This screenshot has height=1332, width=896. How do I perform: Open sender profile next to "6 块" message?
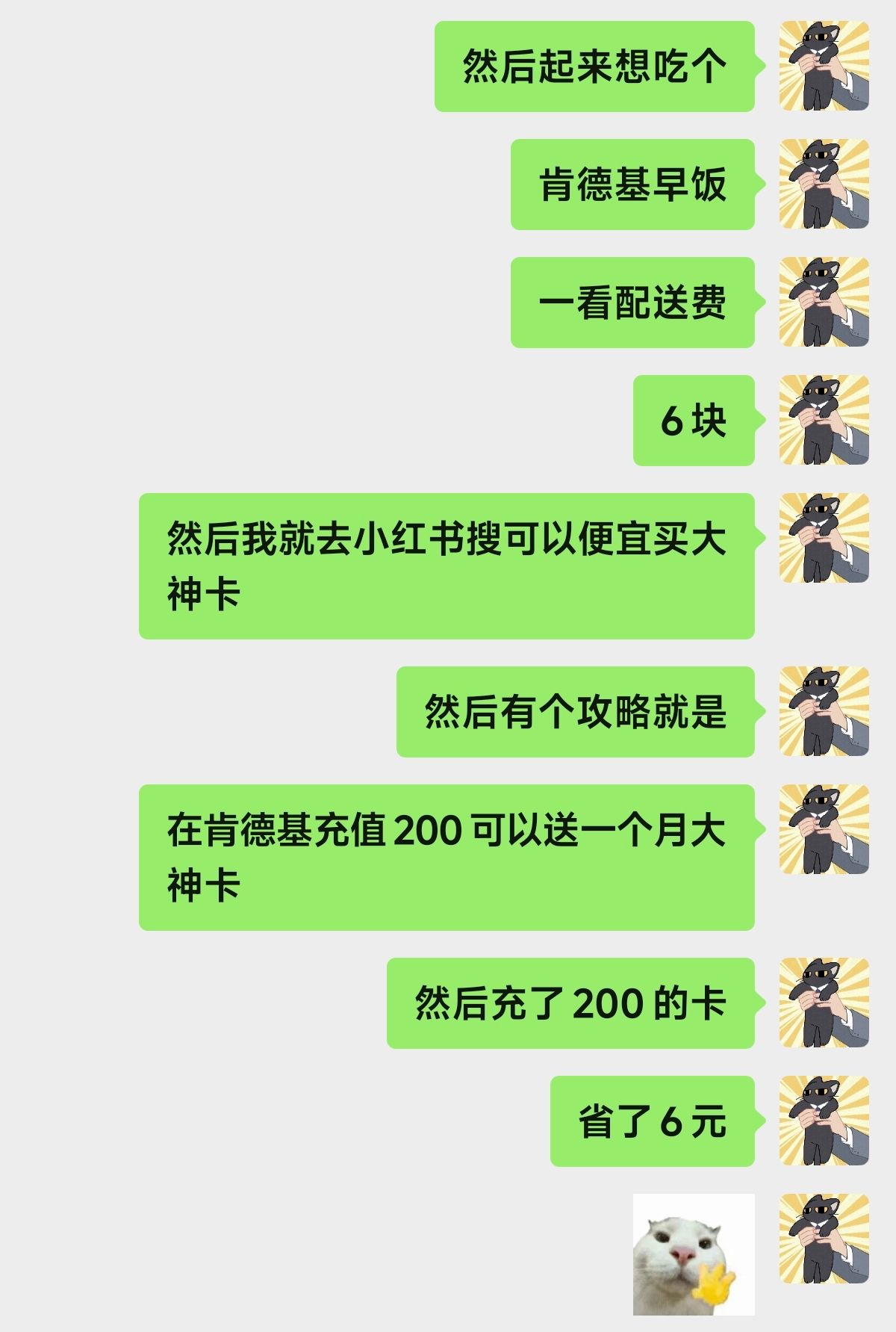pos(824,420)
